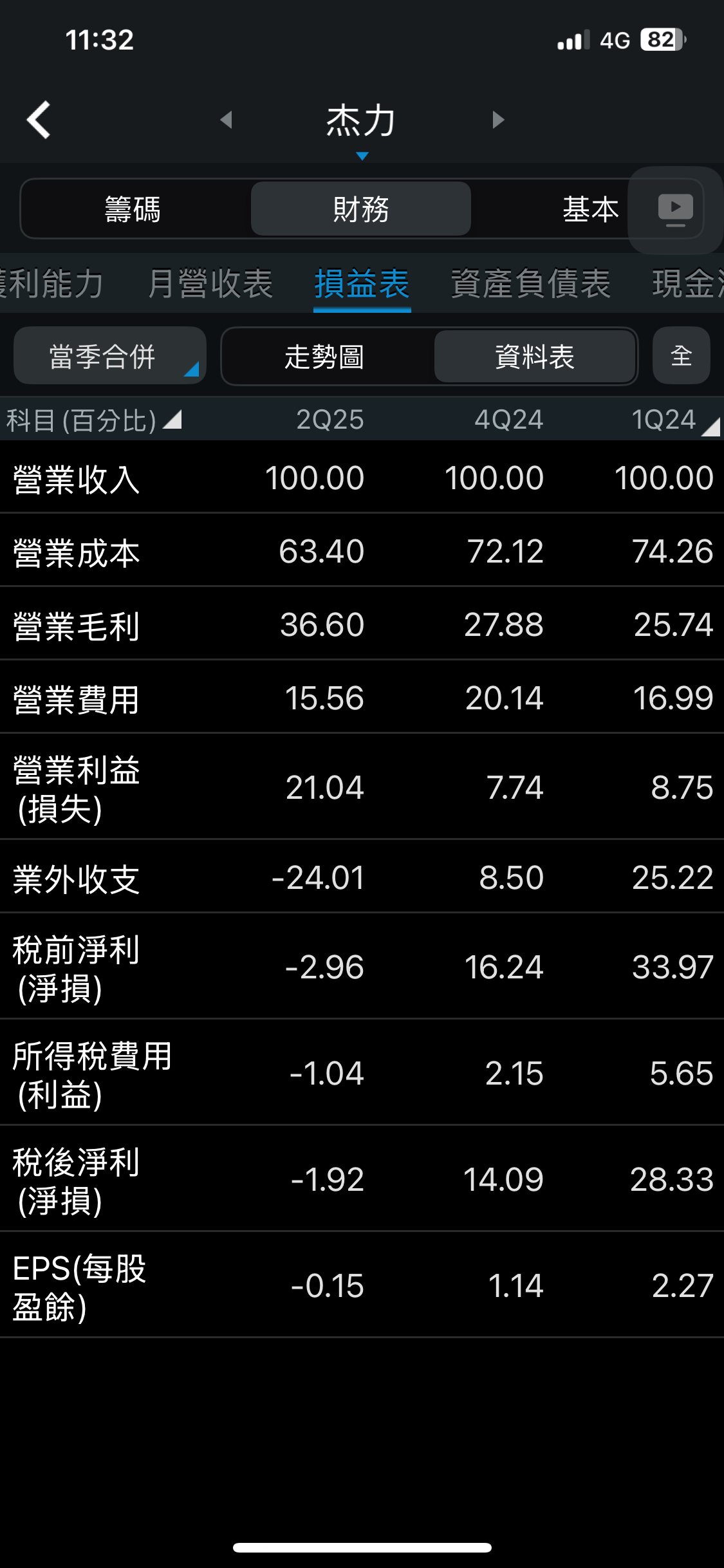Open the video player icon
This screenshot has height=1568, width=724.
[x=675, y=209]
